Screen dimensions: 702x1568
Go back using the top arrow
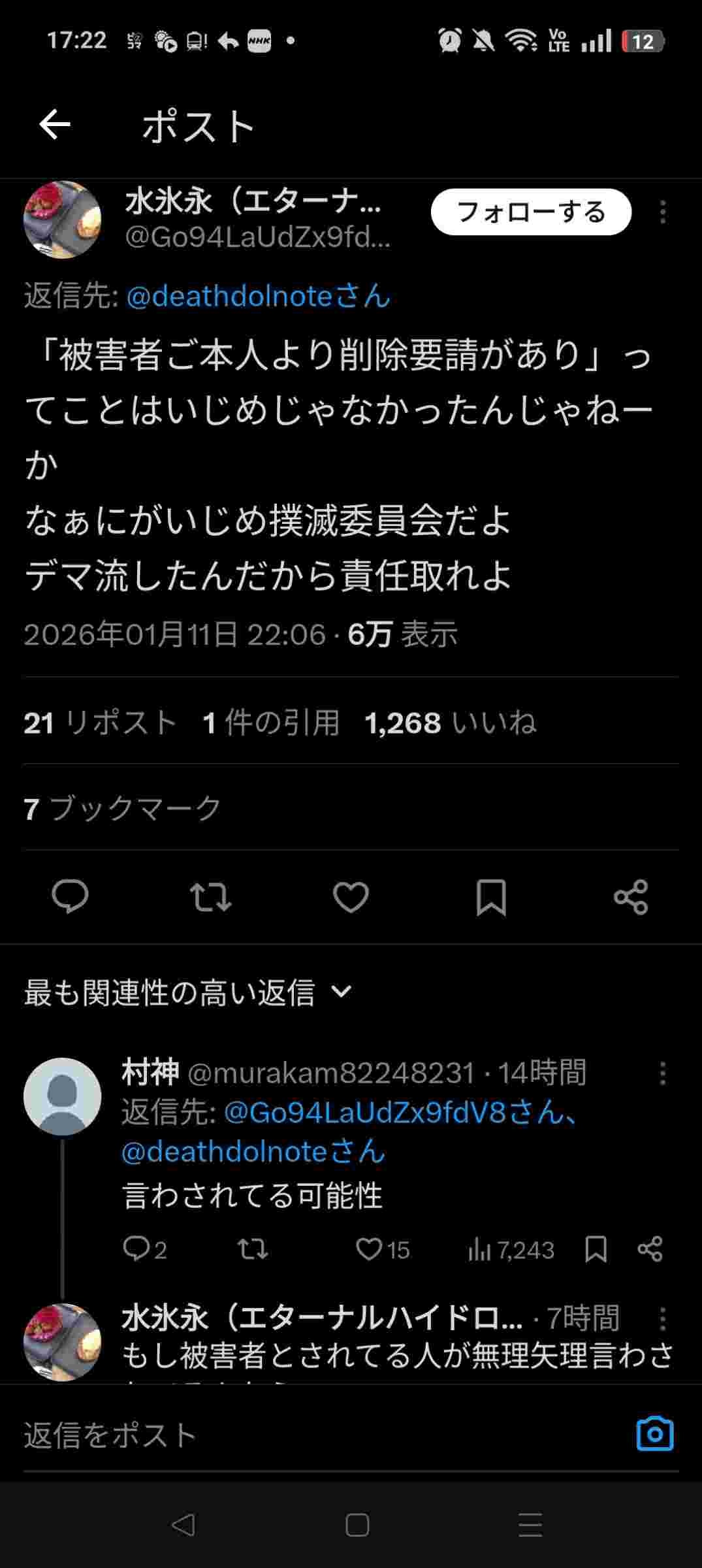coord(55,125)
